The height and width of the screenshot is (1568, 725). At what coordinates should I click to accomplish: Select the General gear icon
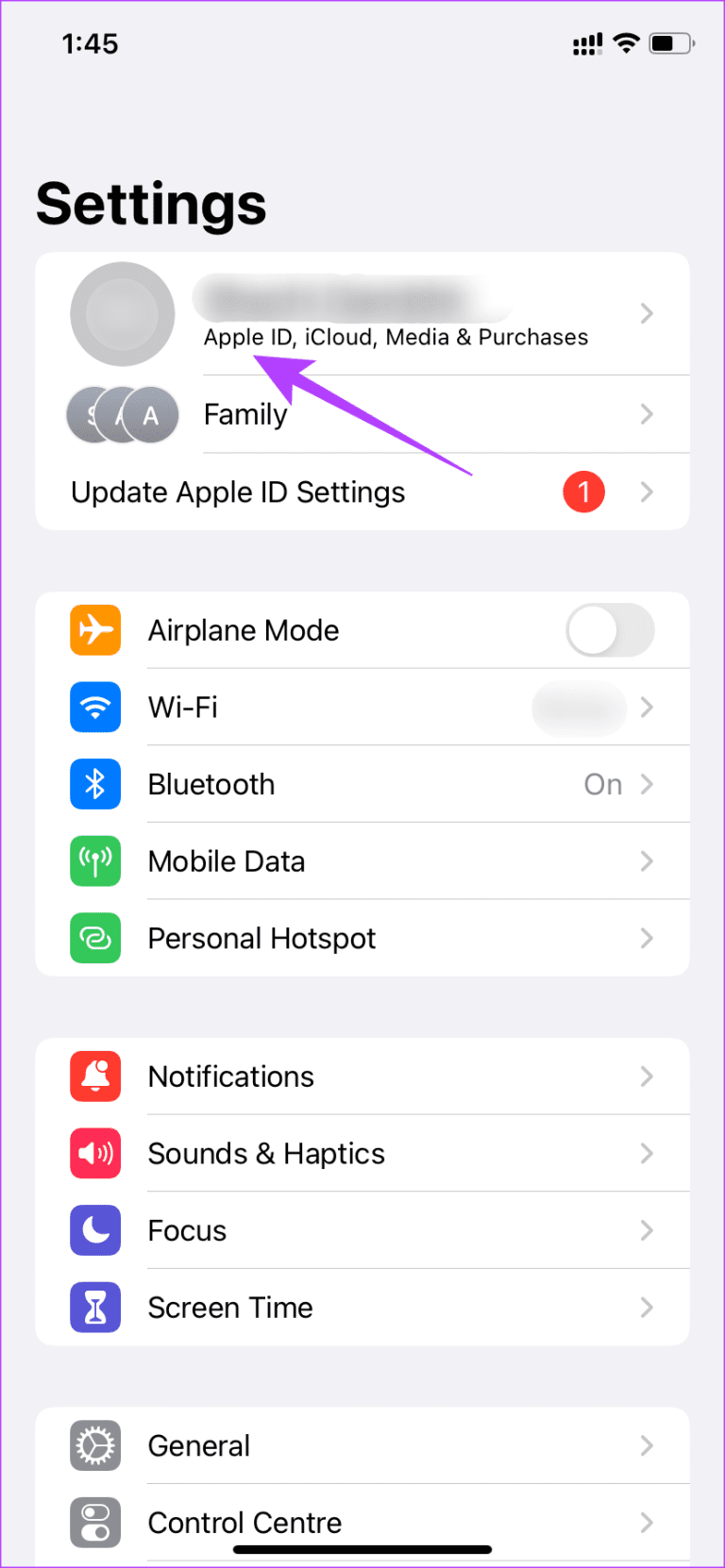click(x=95, y=1445)
